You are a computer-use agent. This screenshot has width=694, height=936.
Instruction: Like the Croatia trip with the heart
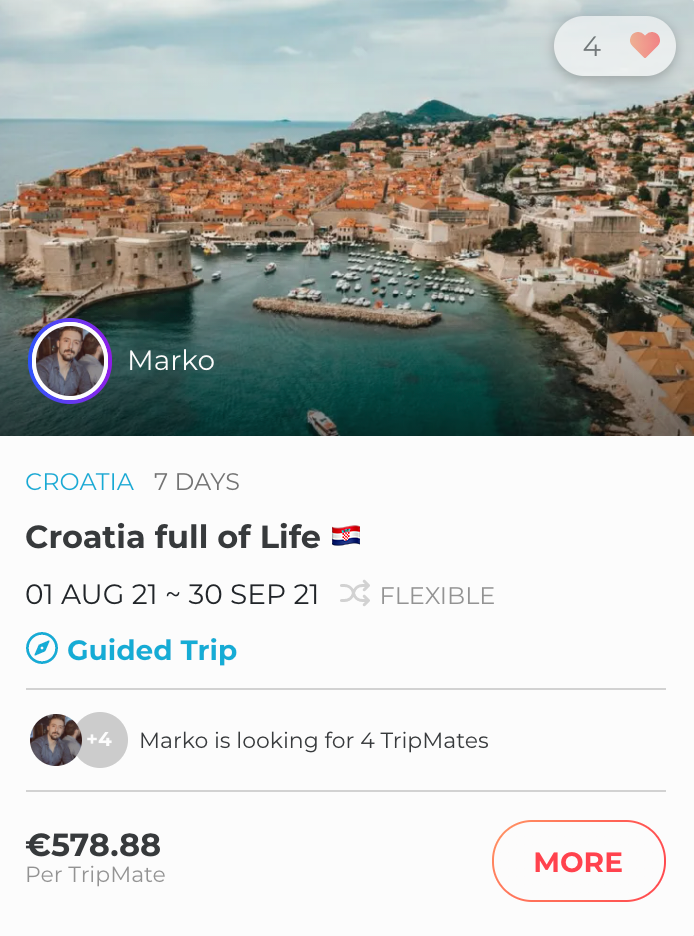(644, 45)
